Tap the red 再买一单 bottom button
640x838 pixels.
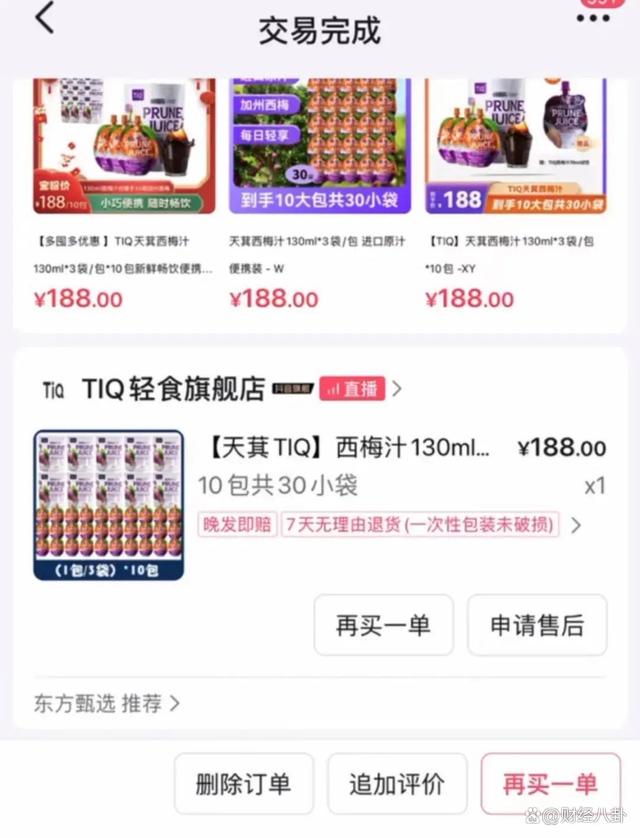coord(550,784)
